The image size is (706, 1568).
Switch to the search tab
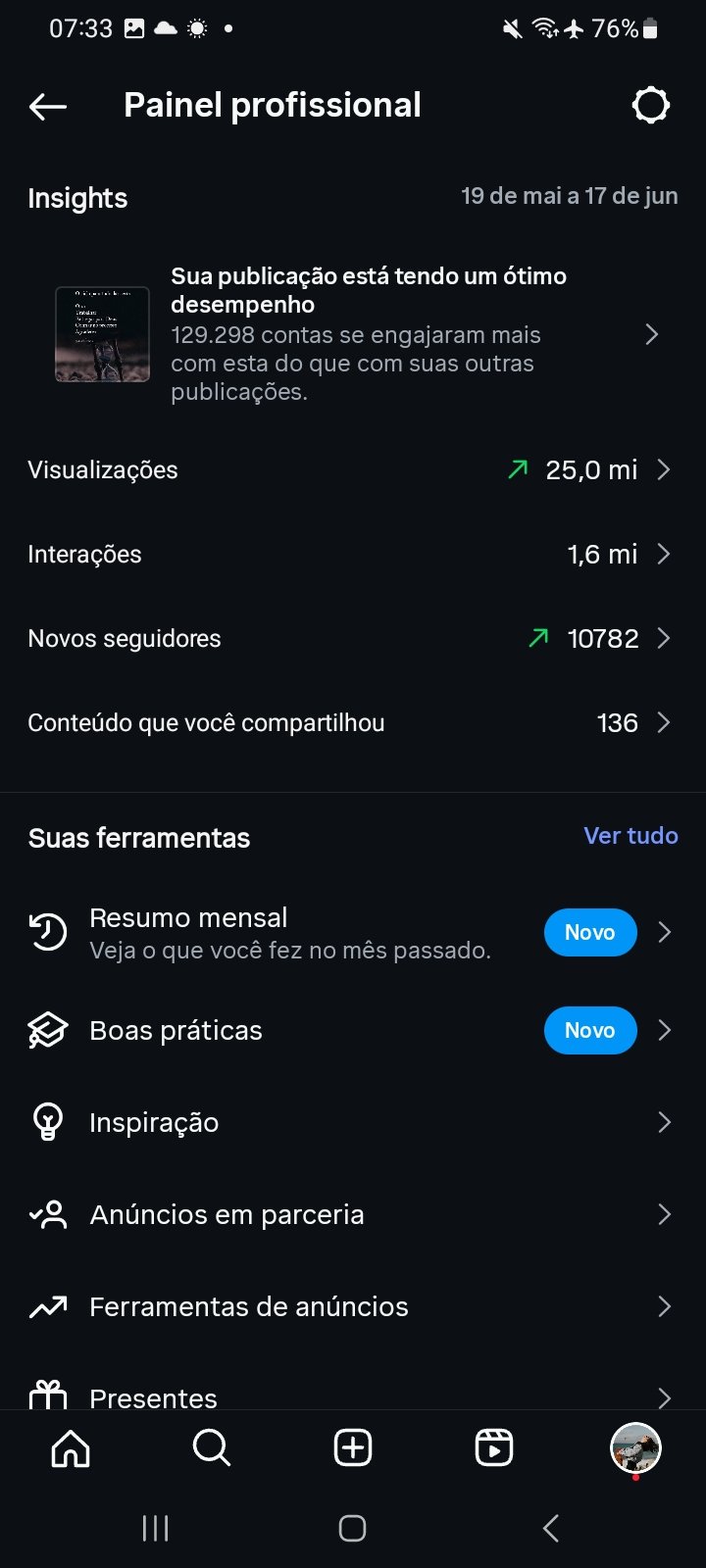[x=212, y=1447]
